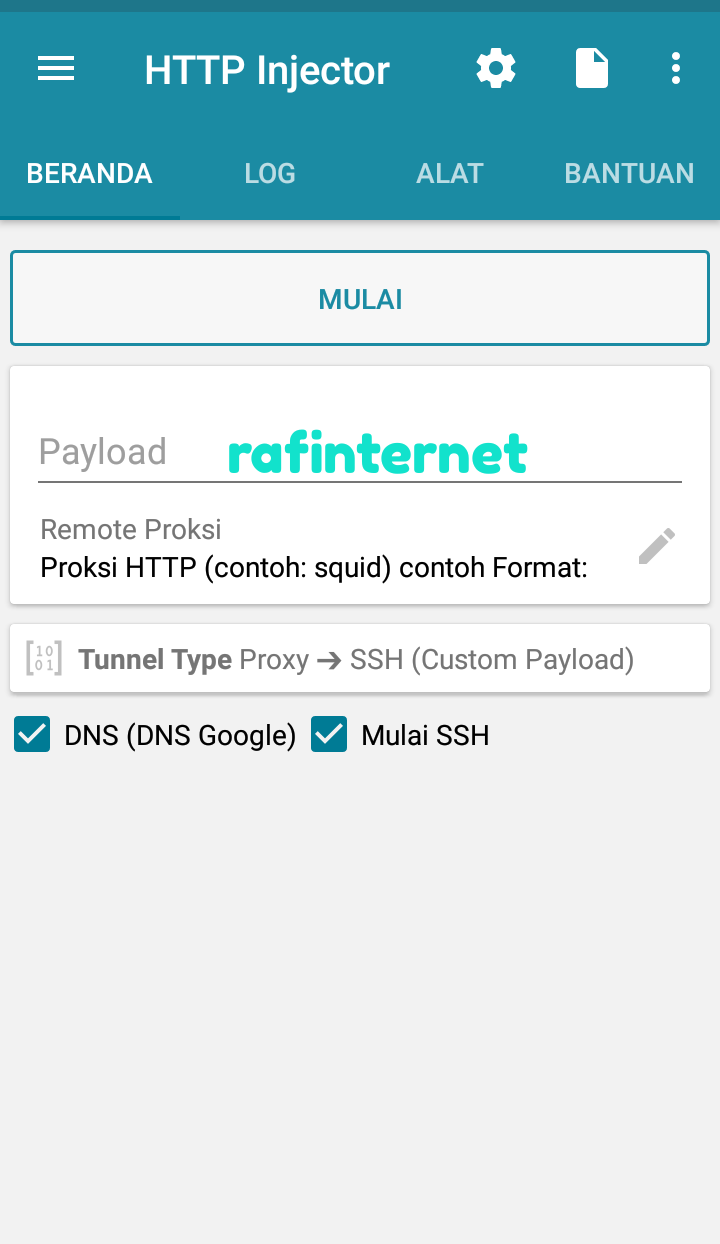This screenshot has width=720, height=1244.
Task: Switch to the LOG tab
Action: tap(269, 173)
